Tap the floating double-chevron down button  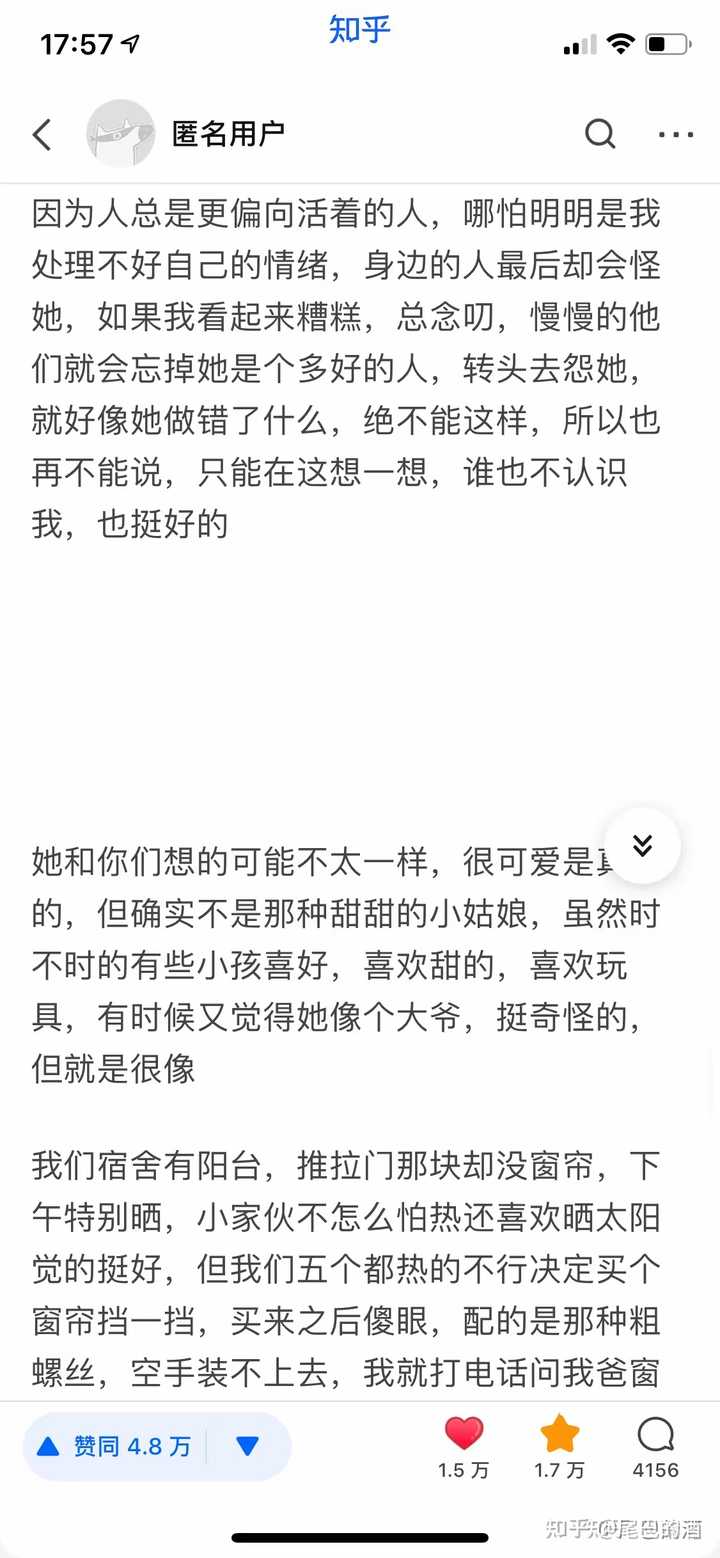pos(642,846)
